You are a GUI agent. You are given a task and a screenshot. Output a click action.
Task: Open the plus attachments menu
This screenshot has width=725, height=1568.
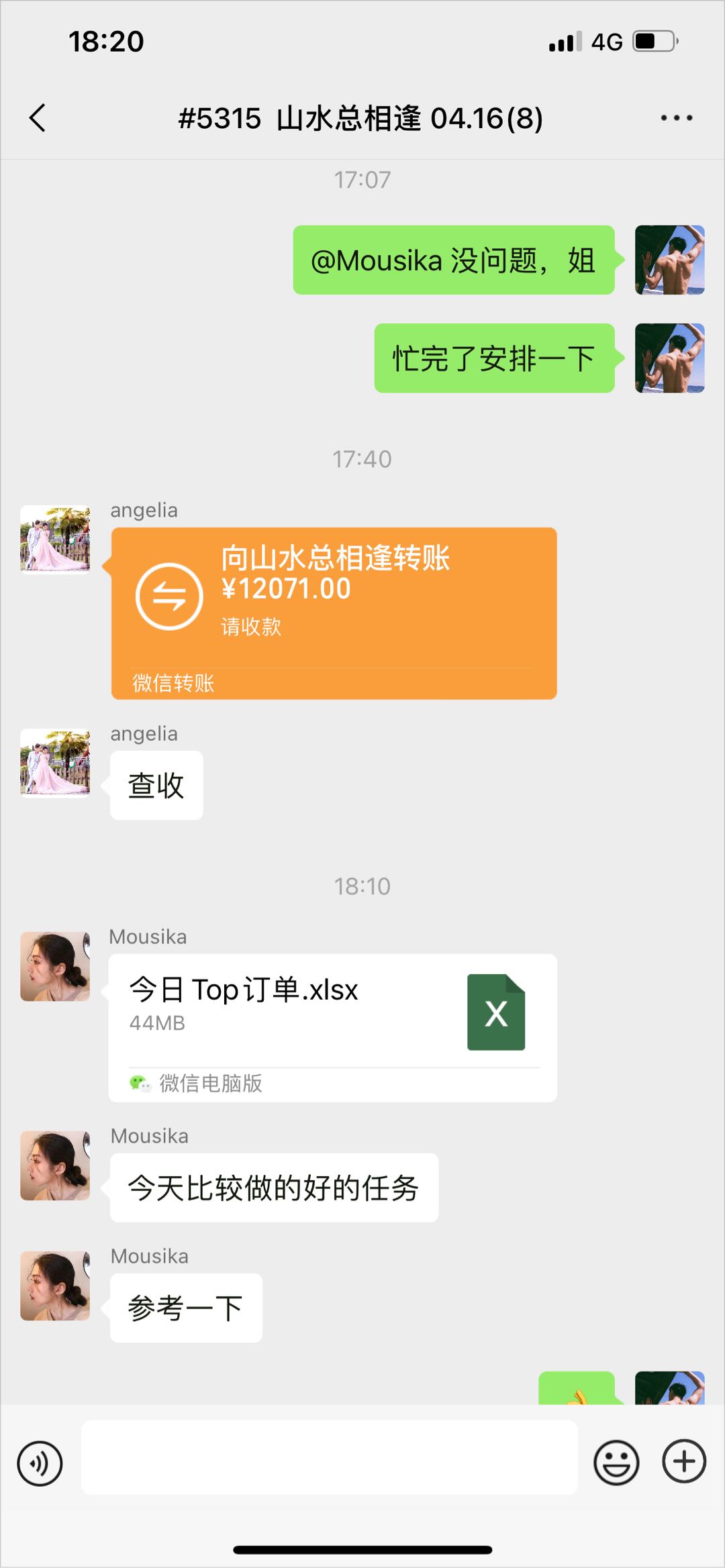684,1461
